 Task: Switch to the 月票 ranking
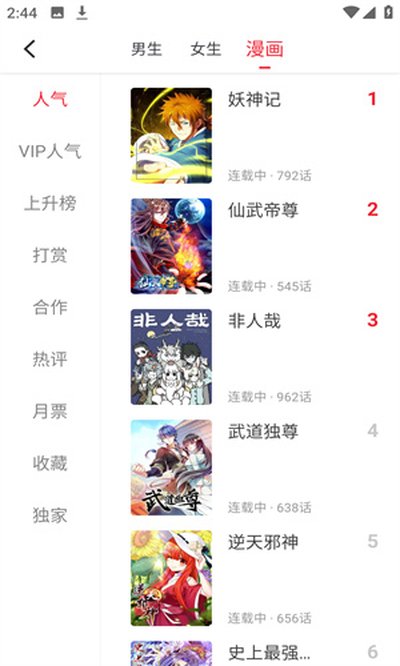tap(50, 411)
